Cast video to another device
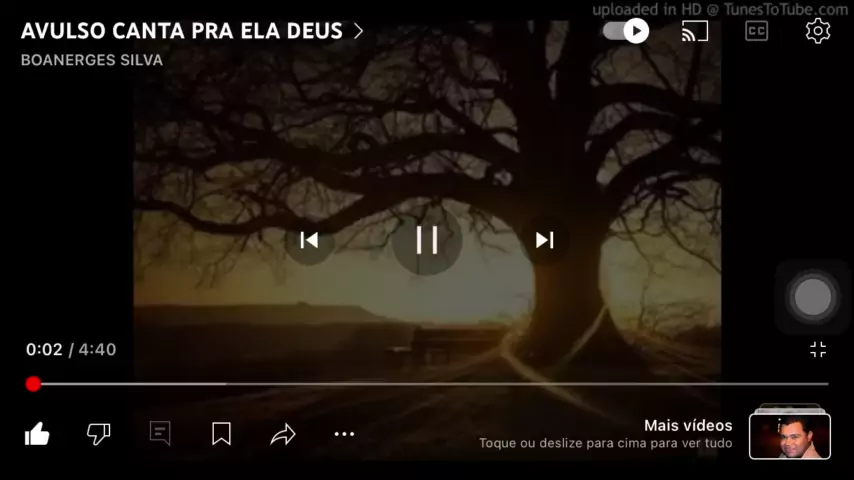The width and height of the screenshot is (854, 480). coord(694,31)
